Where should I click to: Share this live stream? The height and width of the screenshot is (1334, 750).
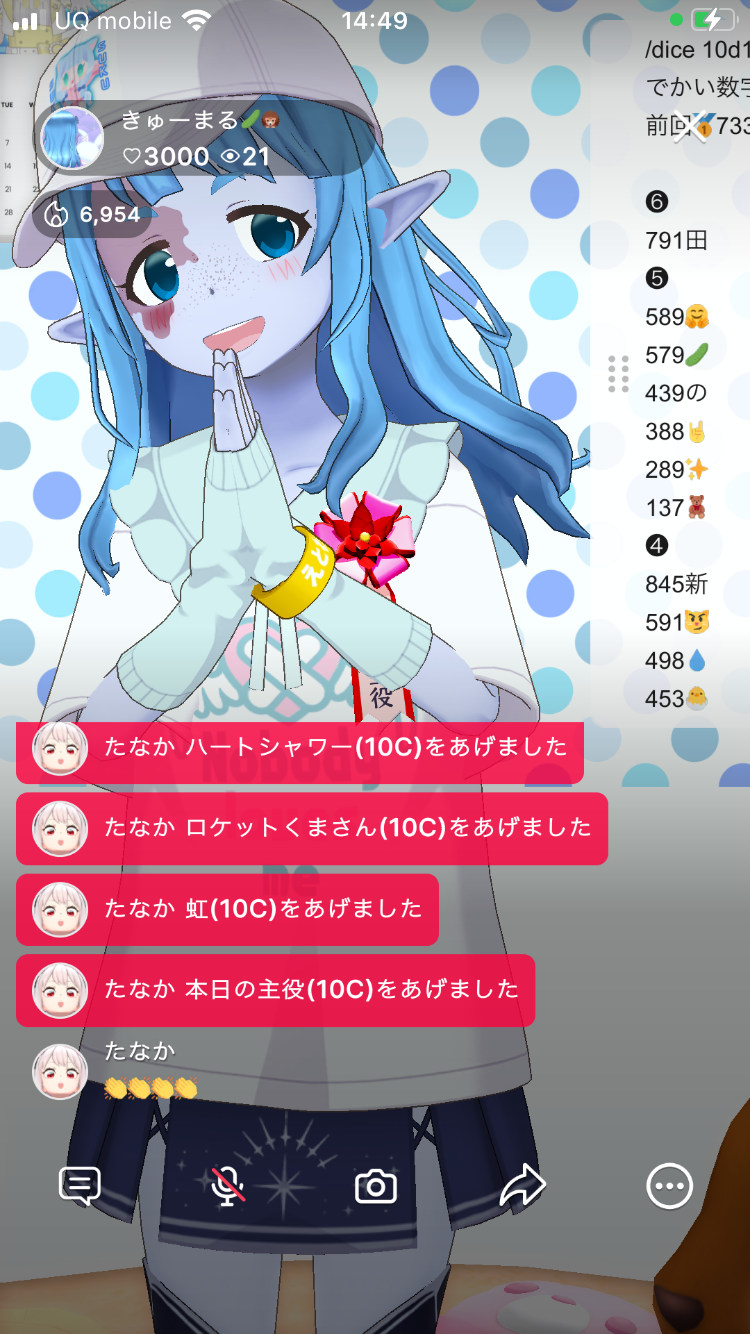[522, 1186]
